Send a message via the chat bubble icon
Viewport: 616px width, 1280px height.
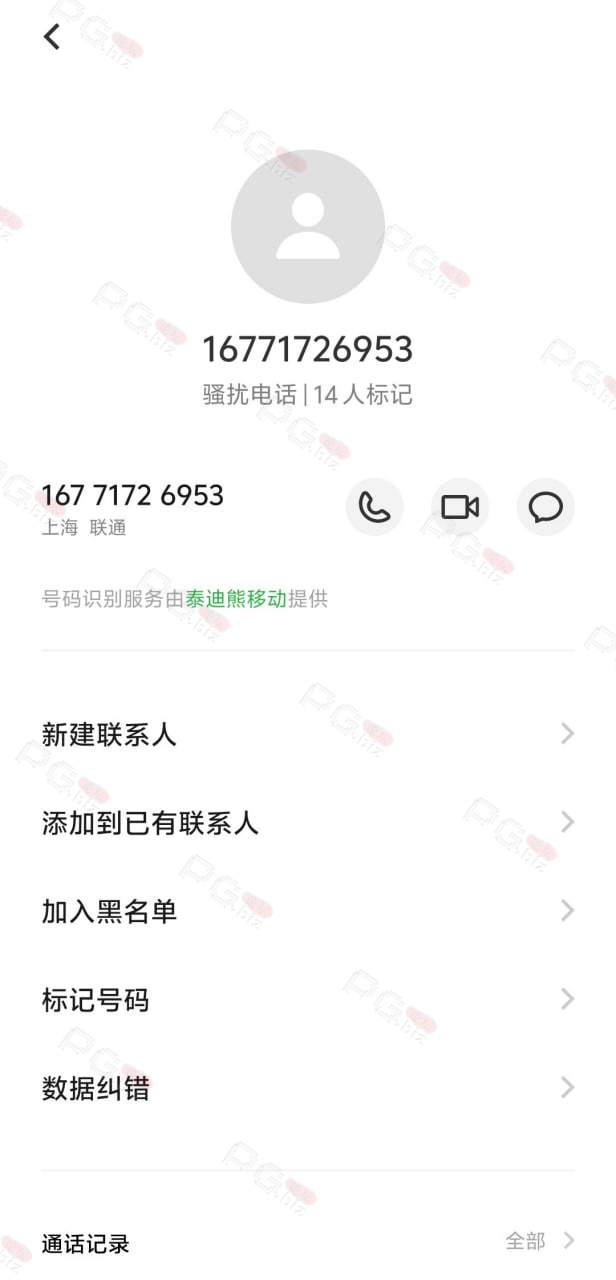[546, 508]
